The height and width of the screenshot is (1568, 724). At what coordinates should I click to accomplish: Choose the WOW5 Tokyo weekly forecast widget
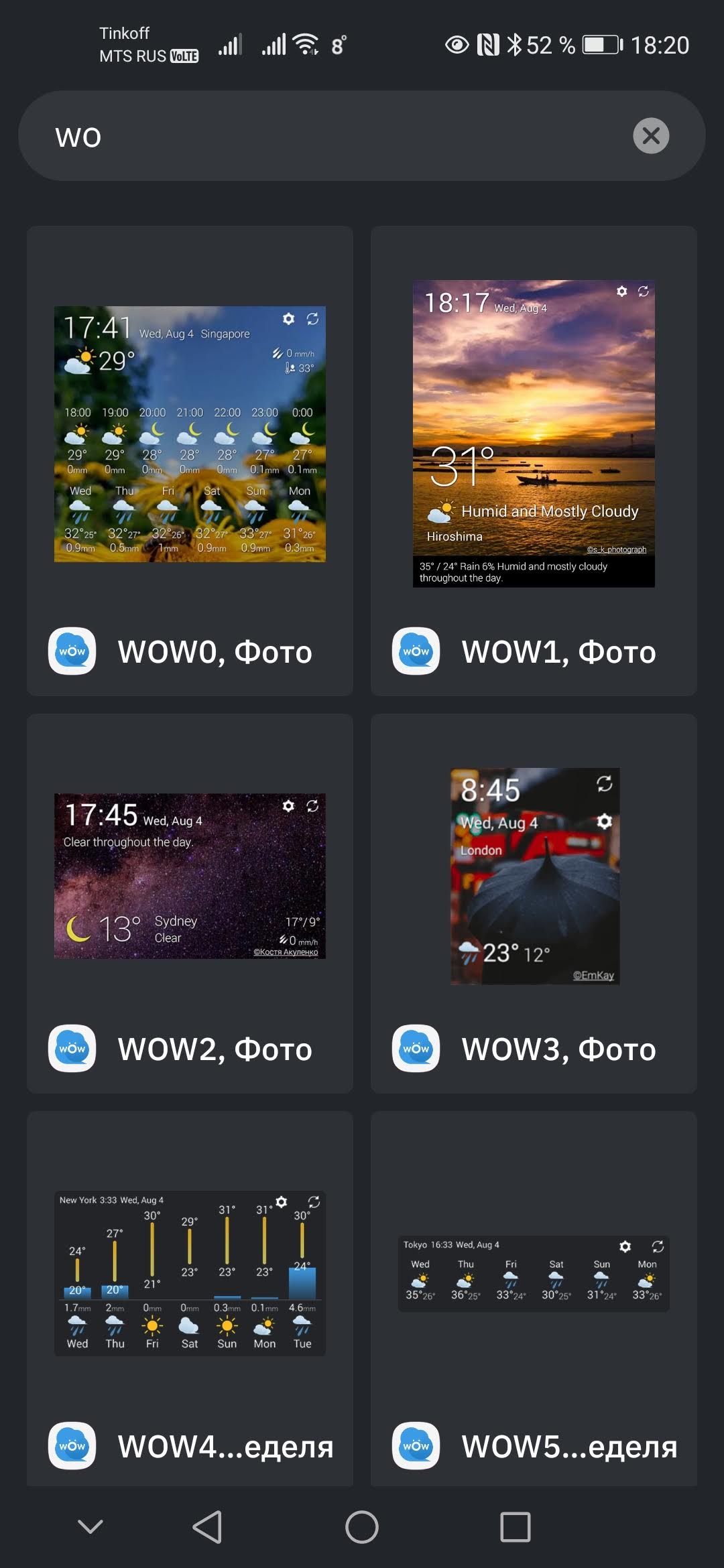tap(534, 1273)
